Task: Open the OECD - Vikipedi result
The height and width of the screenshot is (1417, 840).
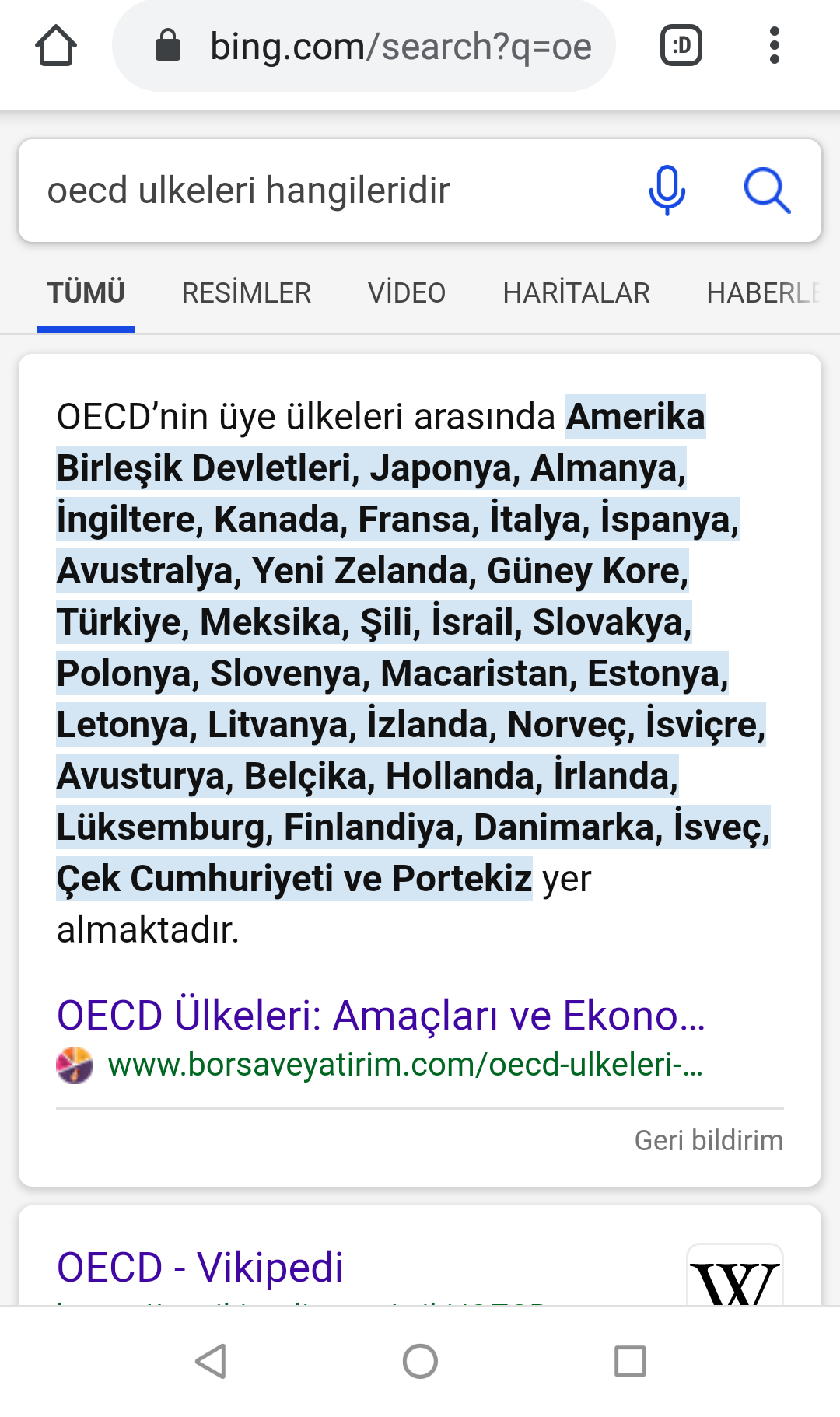Action: point(200,1267)
